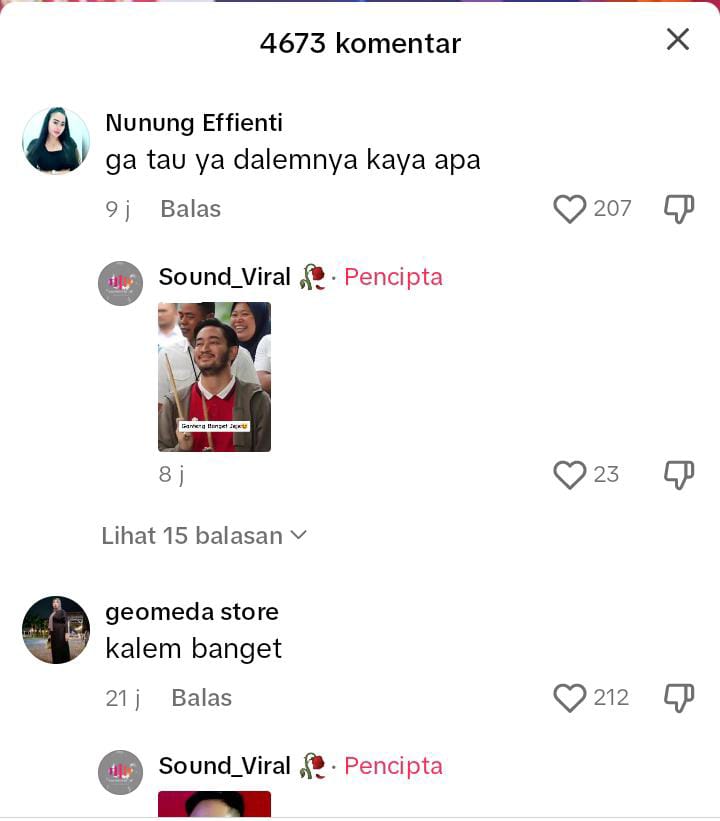This screenshot has width=720, height=821.
Task: Open the image in Sound_Viral's reply
Action: [x=214, y=377]
